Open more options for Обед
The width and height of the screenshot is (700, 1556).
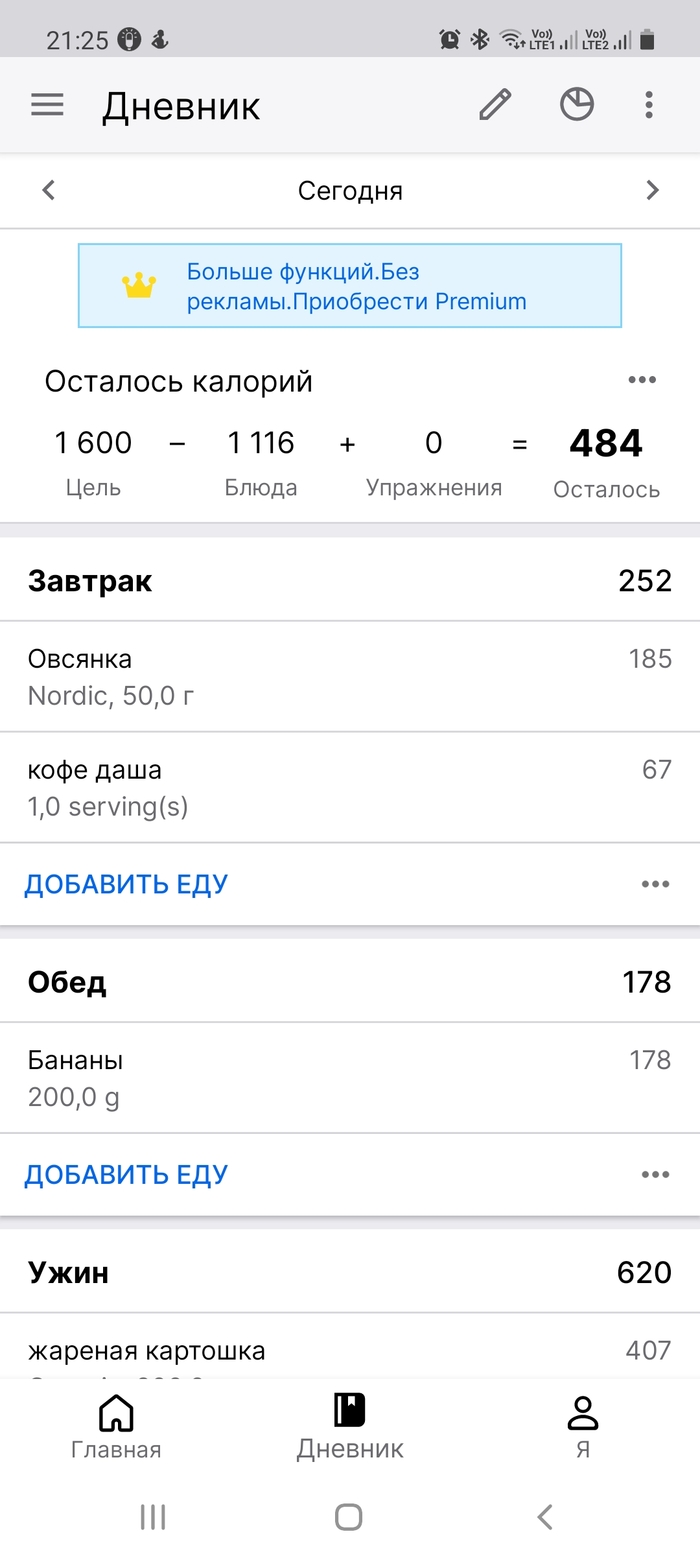tap(655, 1174)
